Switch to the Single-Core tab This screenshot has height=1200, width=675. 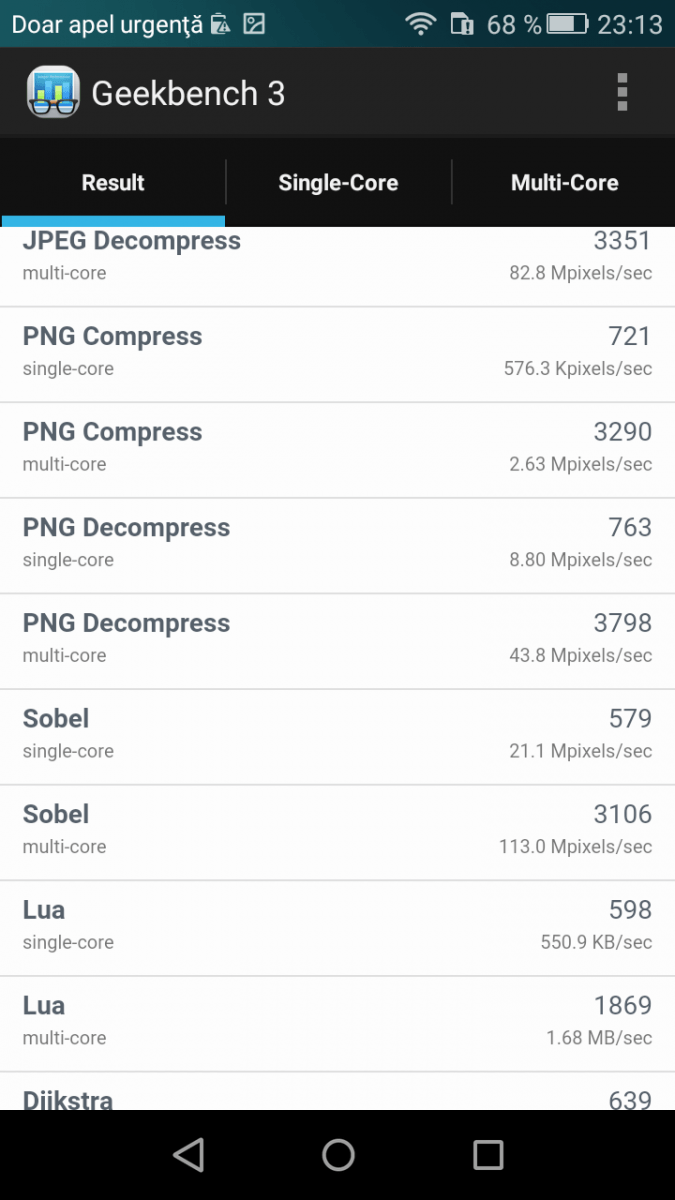pos(338,182)
